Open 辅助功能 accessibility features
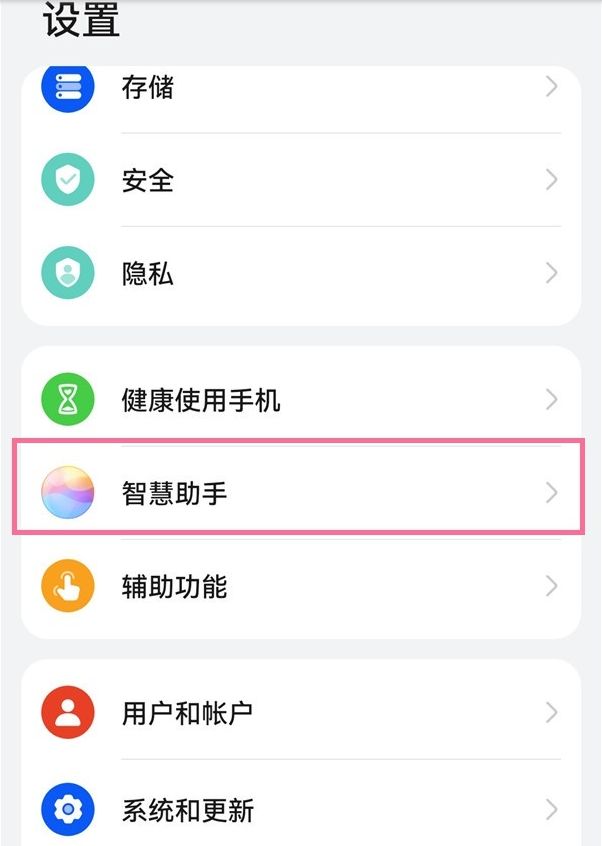 click(300, 586)
